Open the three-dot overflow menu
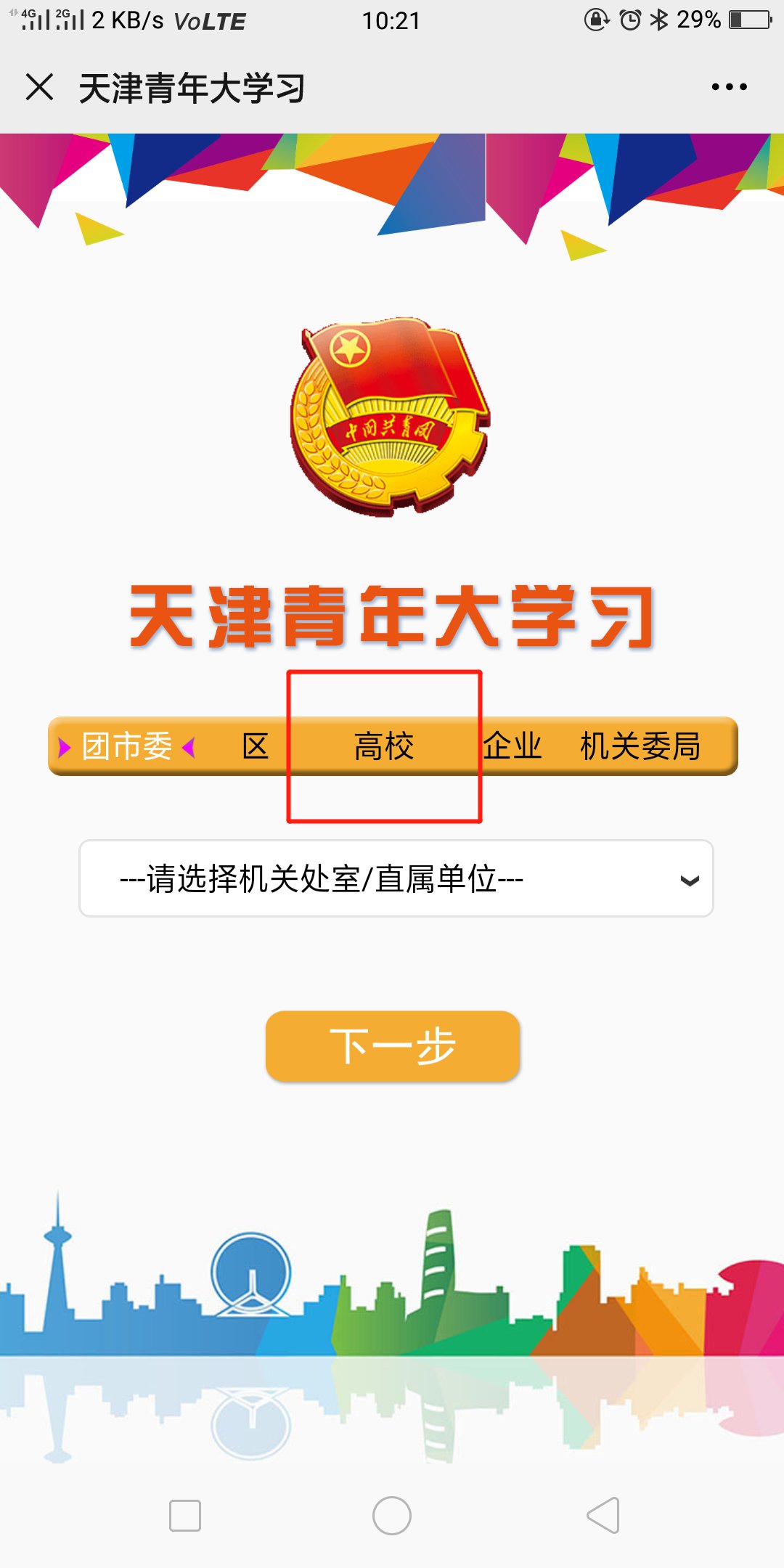This screenshot has height=1568, width=784. (x=729, y=87)
